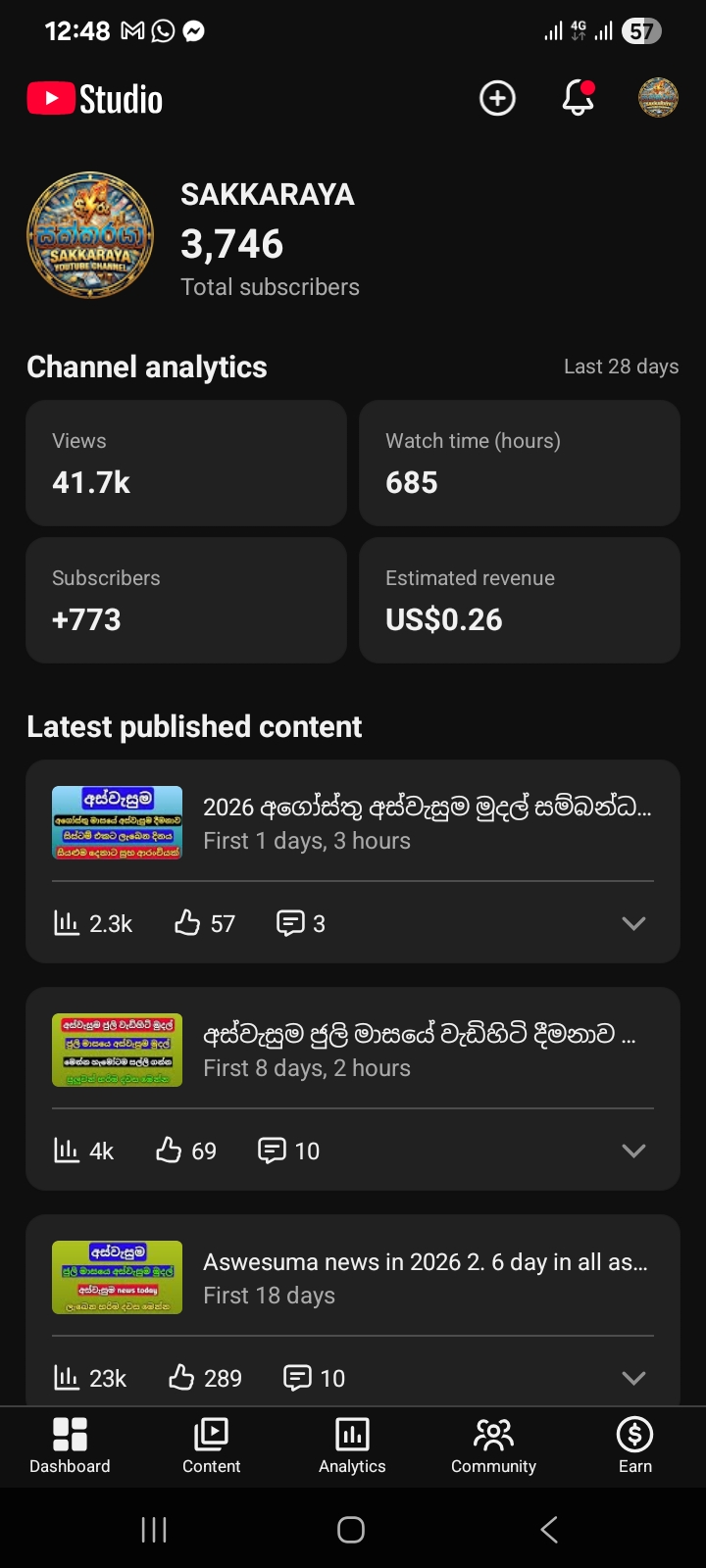Open the Views 41.7k analytics card
706x1568 pixels.
tap(186, 463)
